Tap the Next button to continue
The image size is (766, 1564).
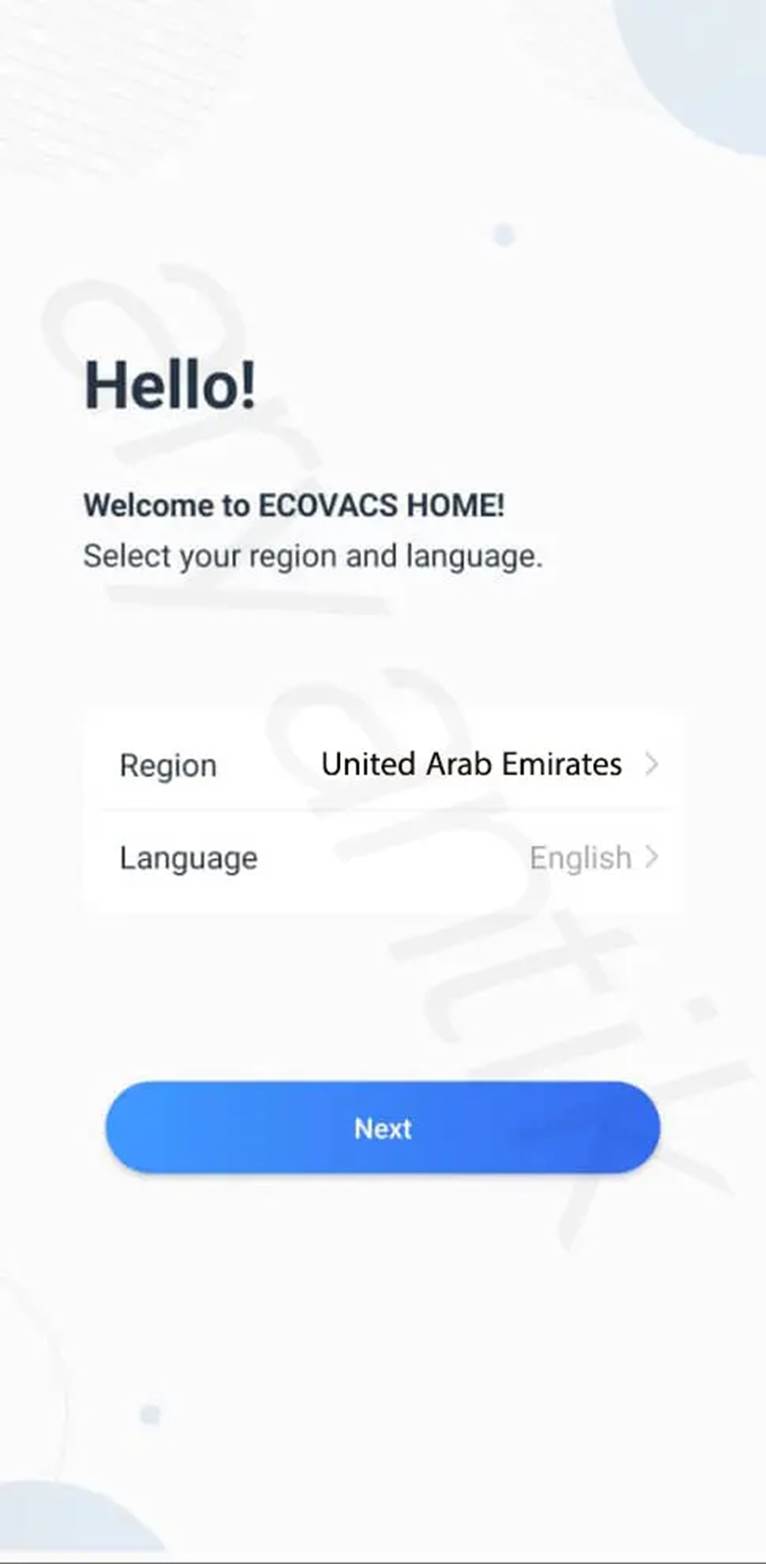pyautogui.click(x=383, y=1128)
